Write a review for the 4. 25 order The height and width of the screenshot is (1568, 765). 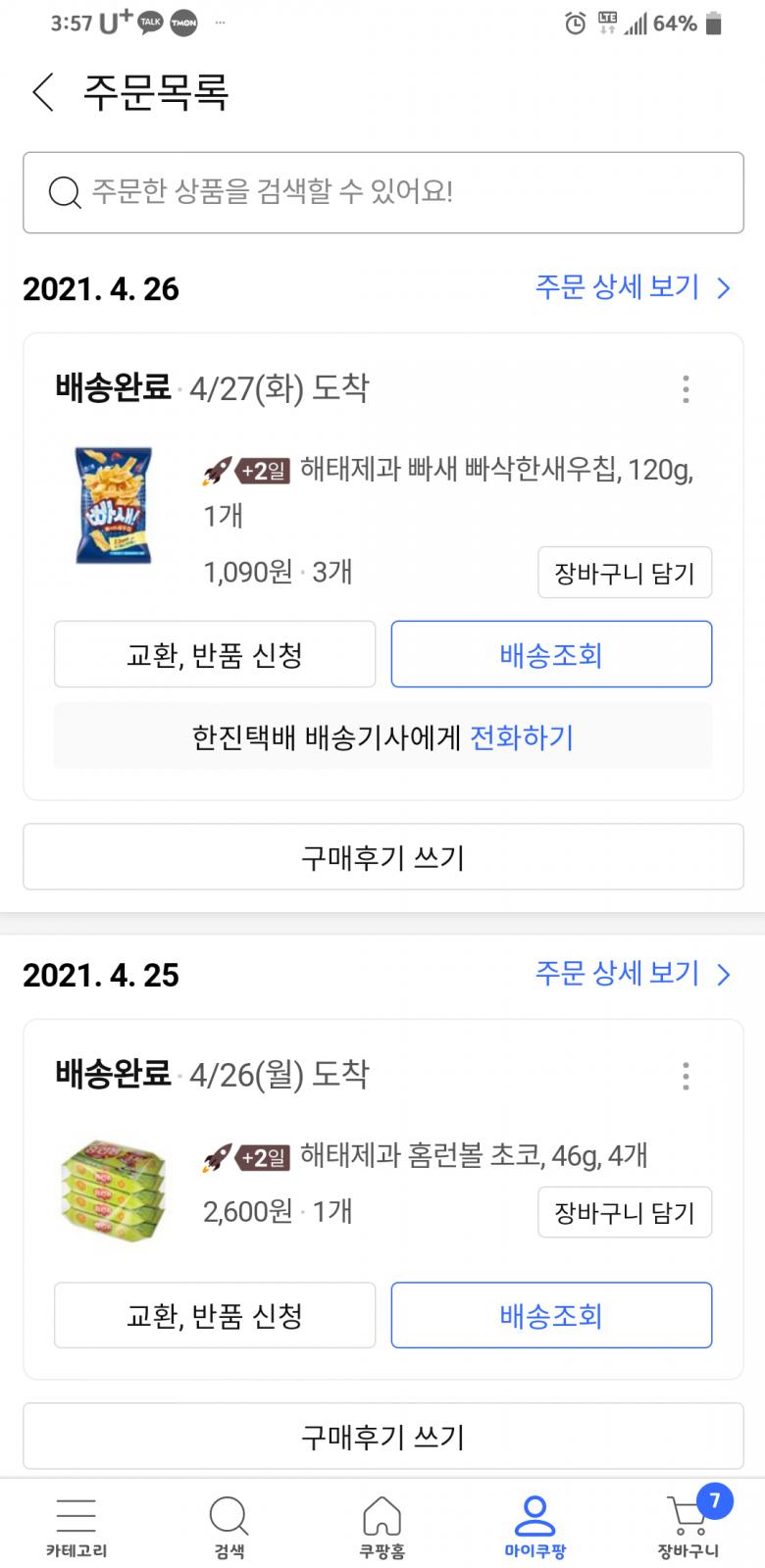tap(382, 1437)
